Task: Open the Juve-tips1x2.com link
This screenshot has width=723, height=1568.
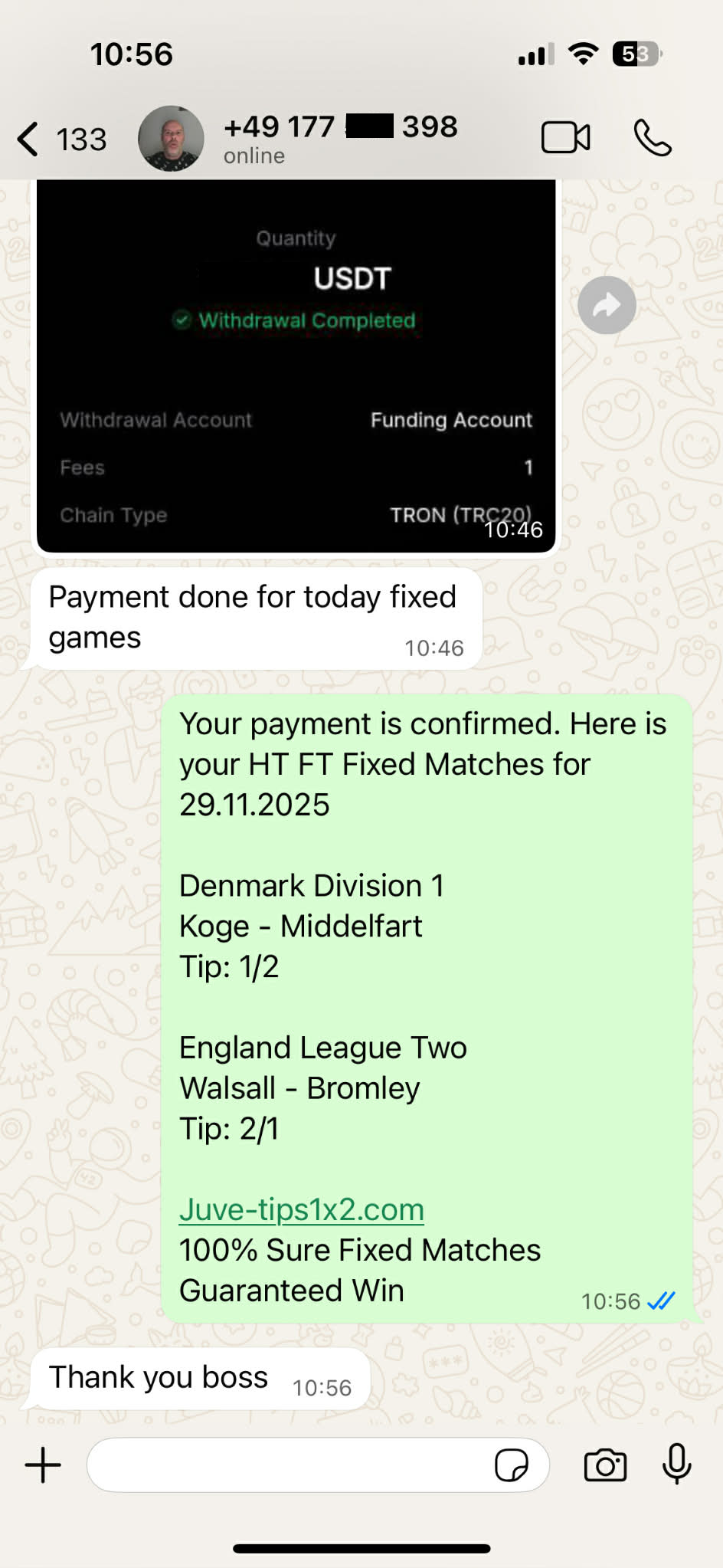Action: [301, 1209]
